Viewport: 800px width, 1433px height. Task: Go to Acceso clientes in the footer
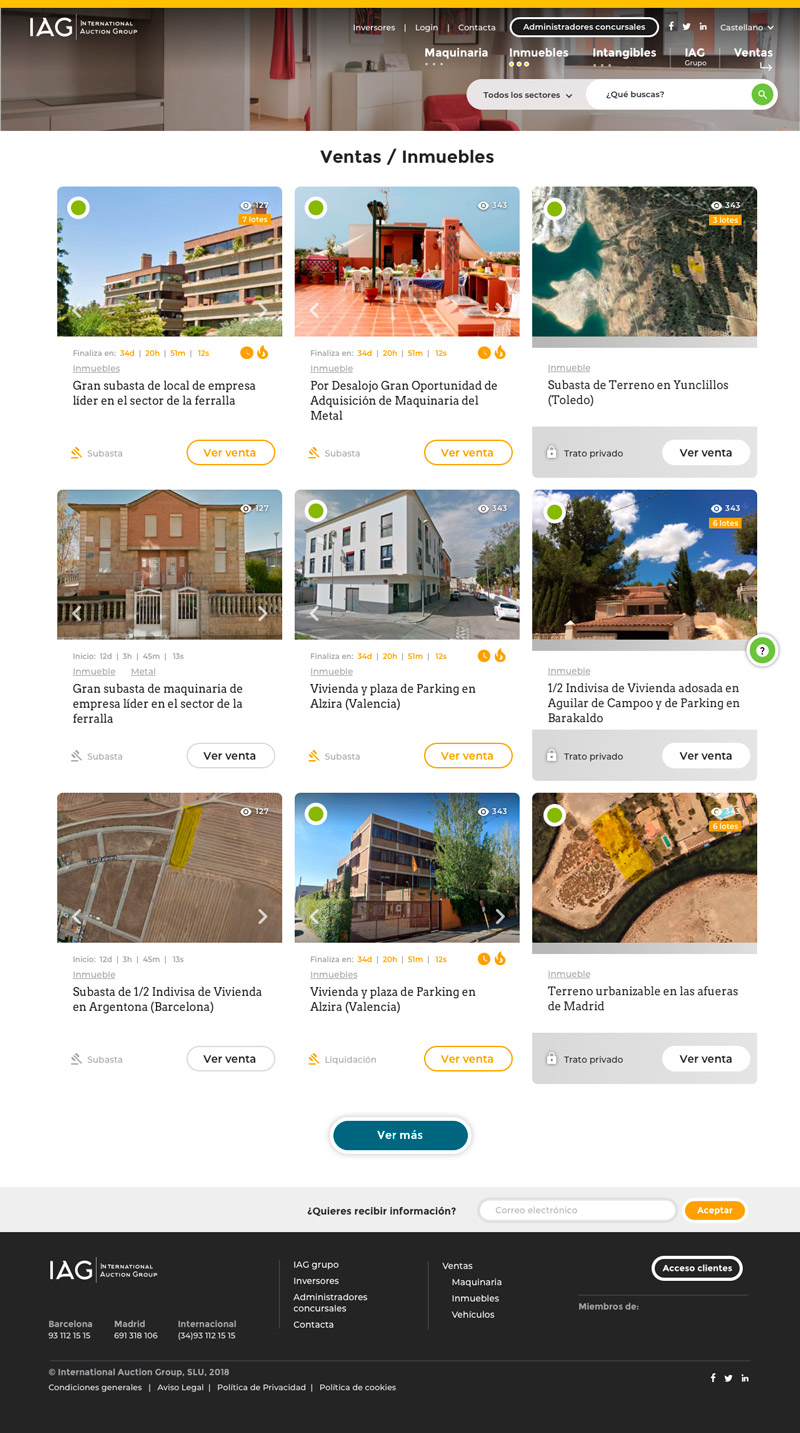[x=697, y=1268]
